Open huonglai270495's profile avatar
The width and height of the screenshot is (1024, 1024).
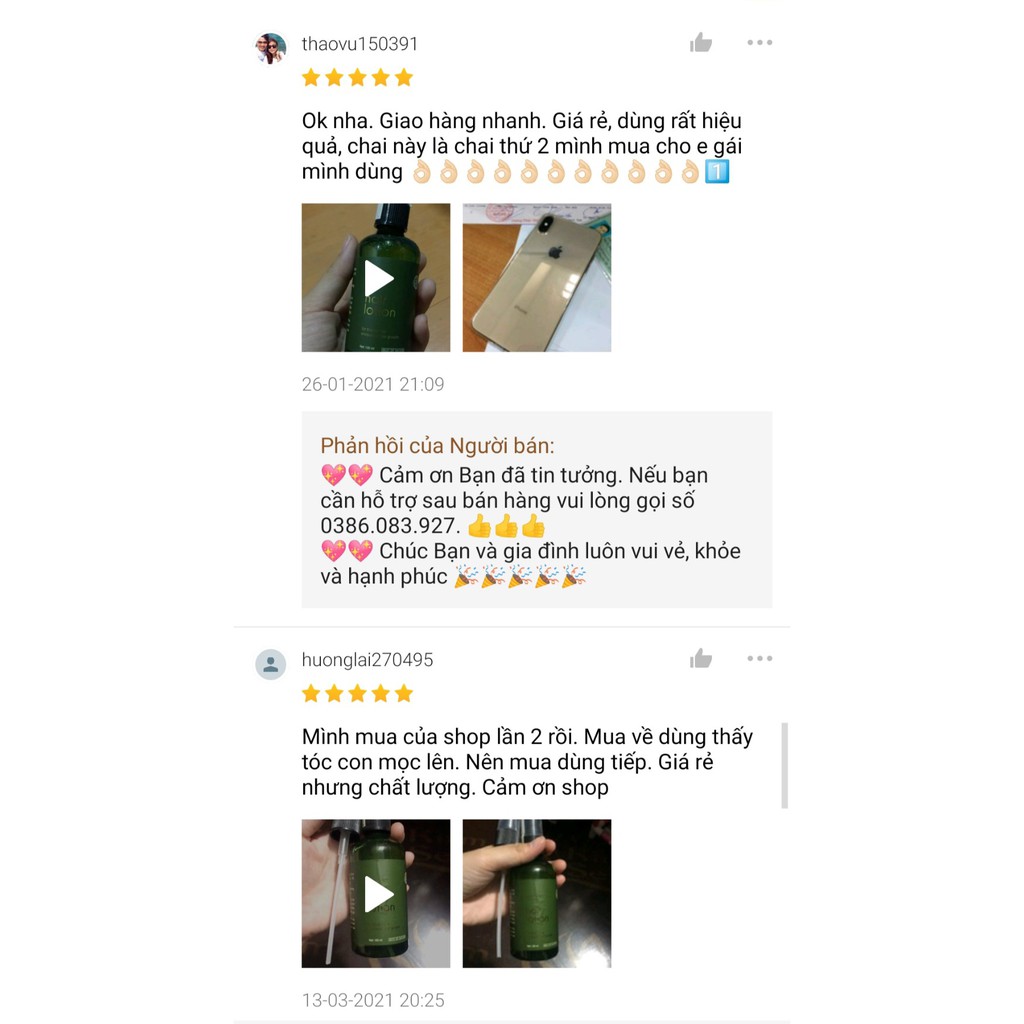pyautogui.click(x=270, y=664)
